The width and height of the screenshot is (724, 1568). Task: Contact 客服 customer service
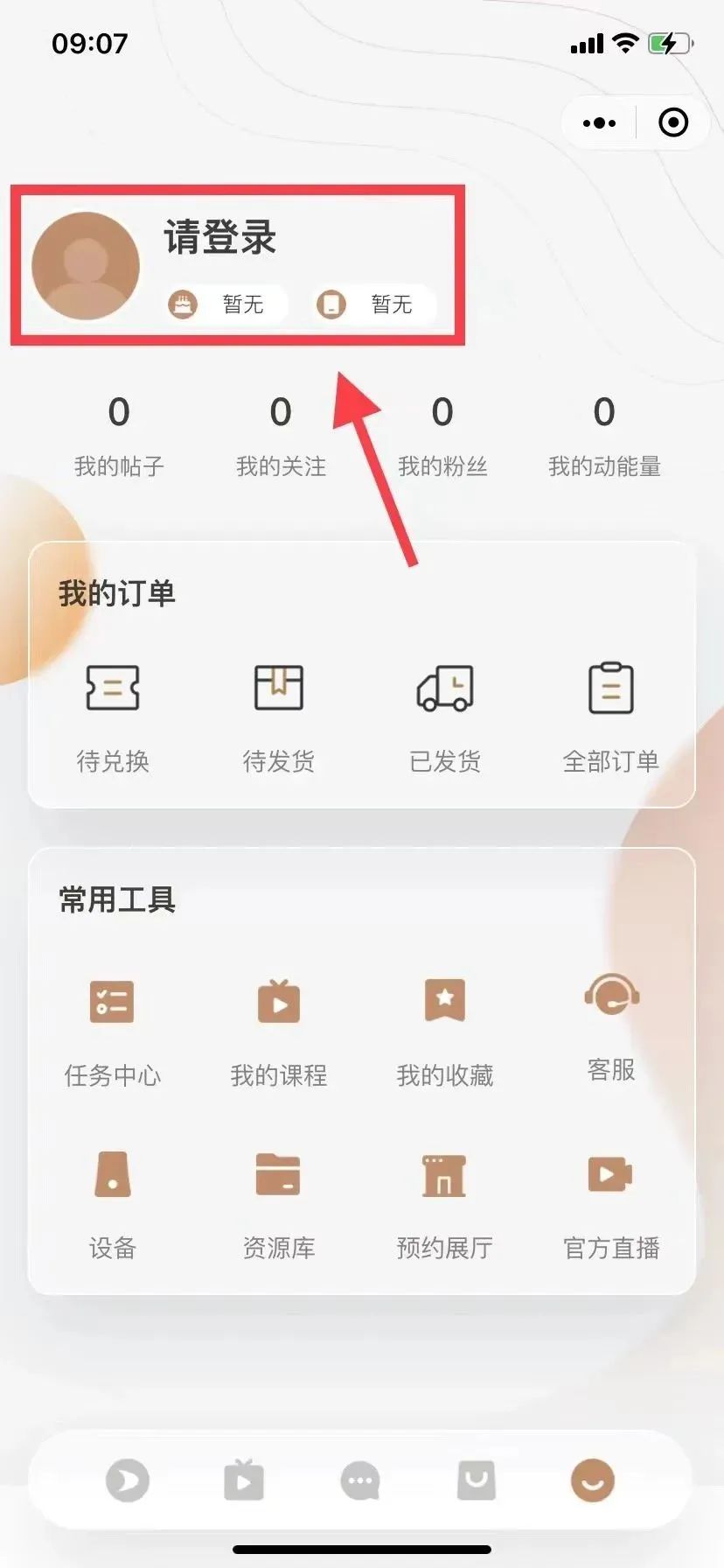[611, 1026]
